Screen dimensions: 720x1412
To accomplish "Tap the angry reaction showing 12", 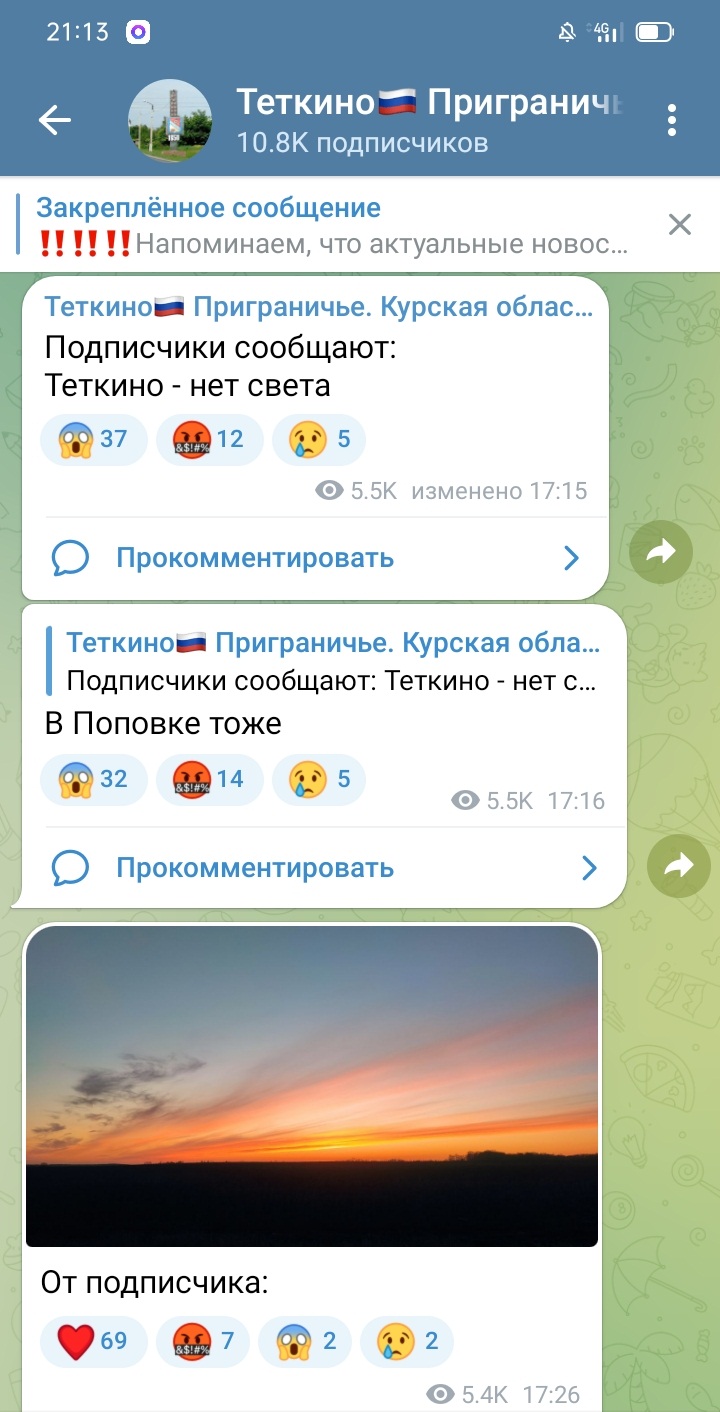I will pos(209,439).
